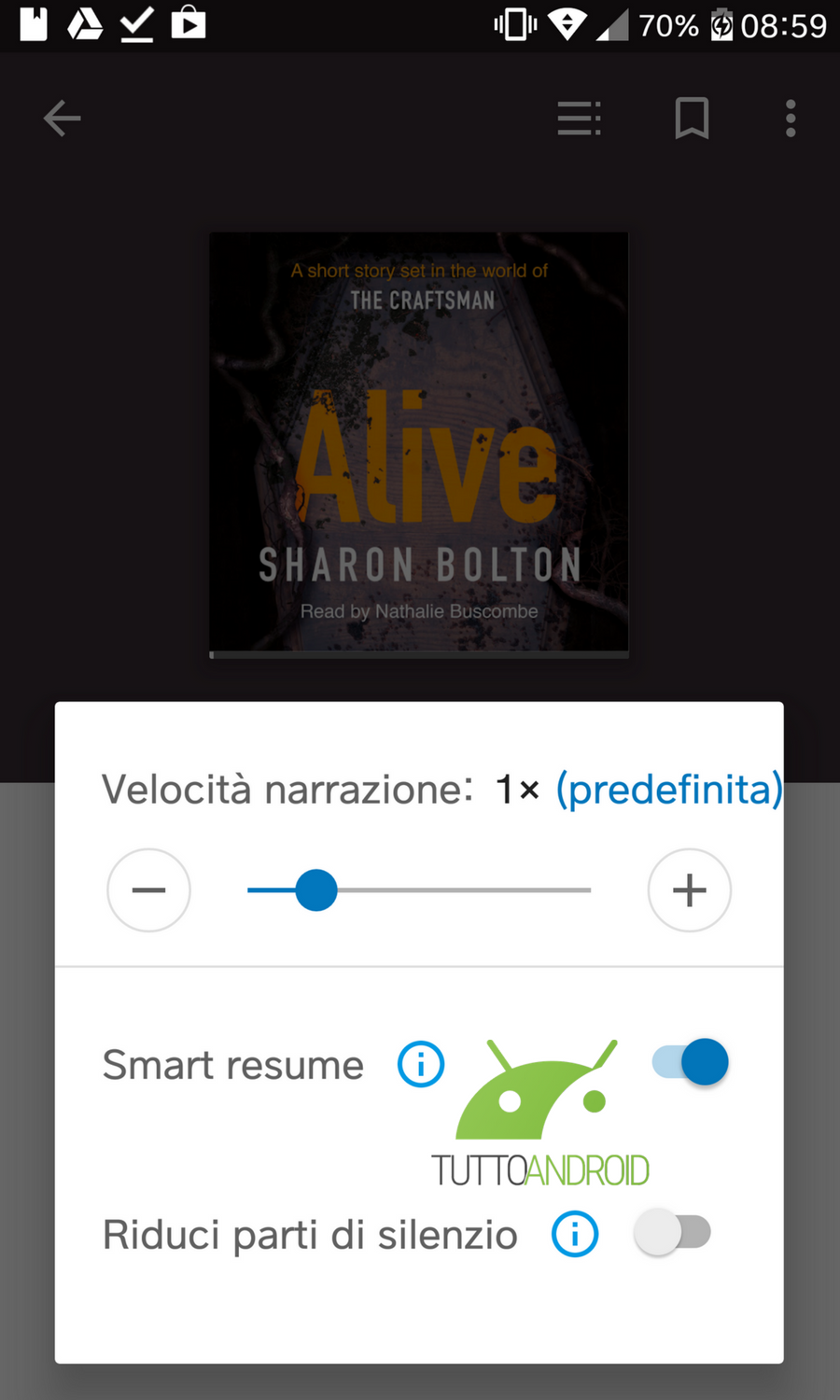840x1400 pixels.
Task: Decrease narration speed with the minus button
Action: click(x=148, y=890)
